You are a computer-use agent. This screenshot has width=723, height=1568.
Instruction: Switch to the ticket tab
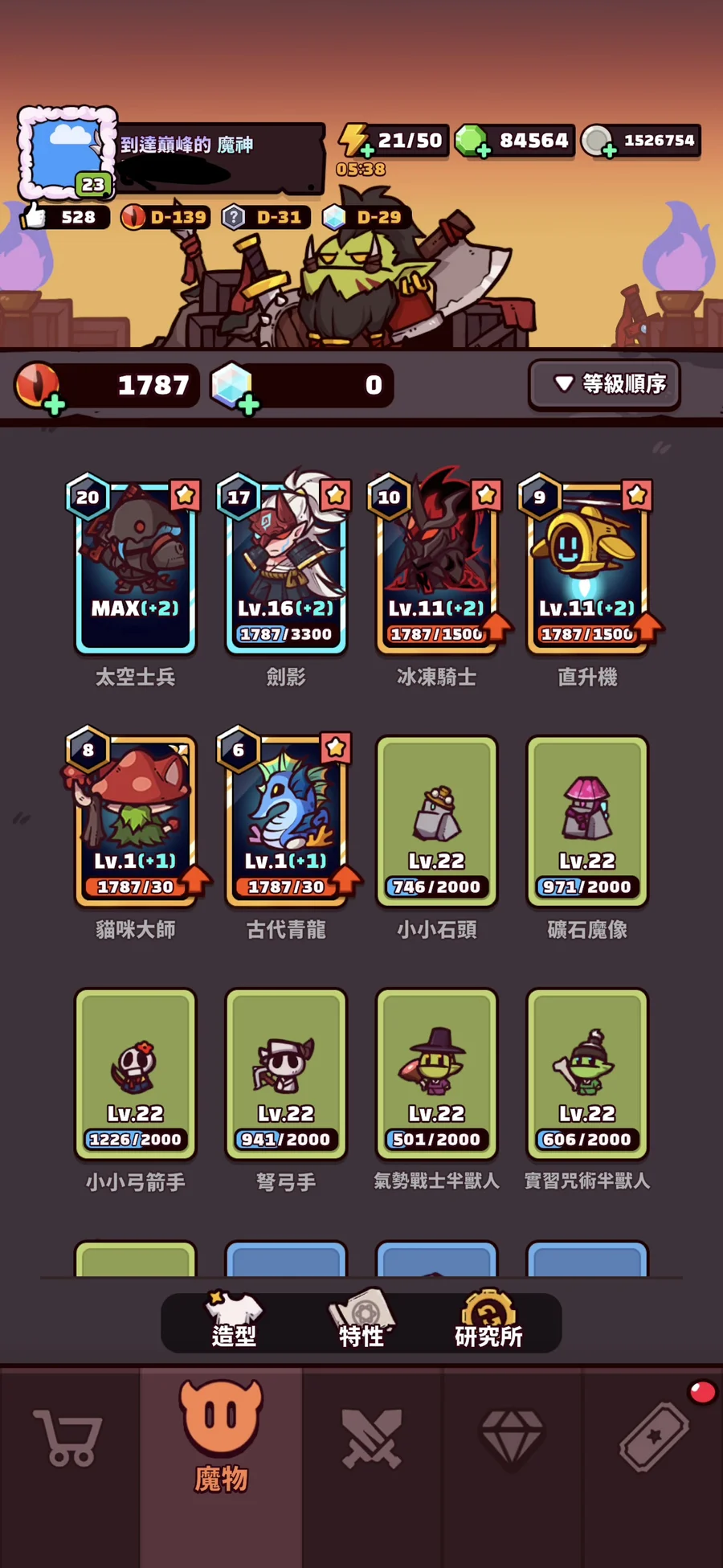click(x=654, y=1439)
